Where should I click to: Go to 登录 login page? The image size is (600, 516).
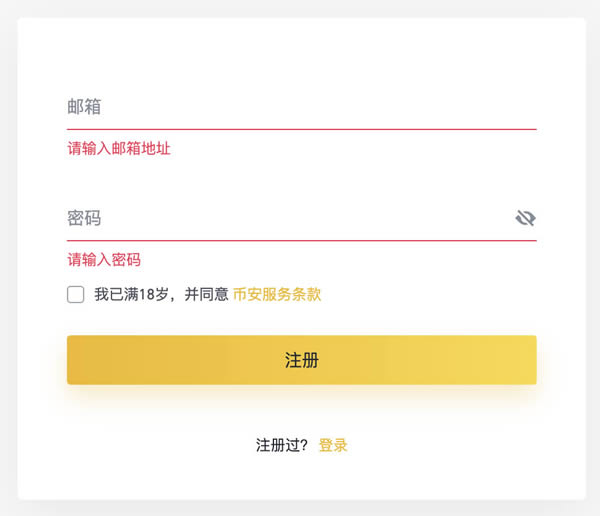pyautogui.click(x=333, y=445)
